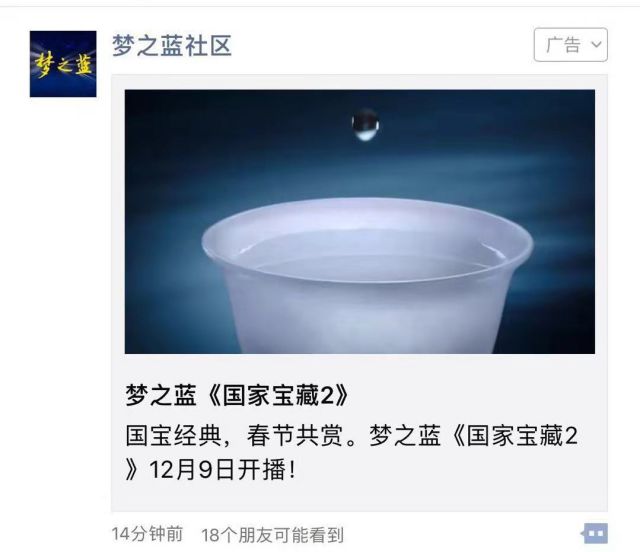
Task: Open the 广告 dropdown menu
Action: [570, 45]
